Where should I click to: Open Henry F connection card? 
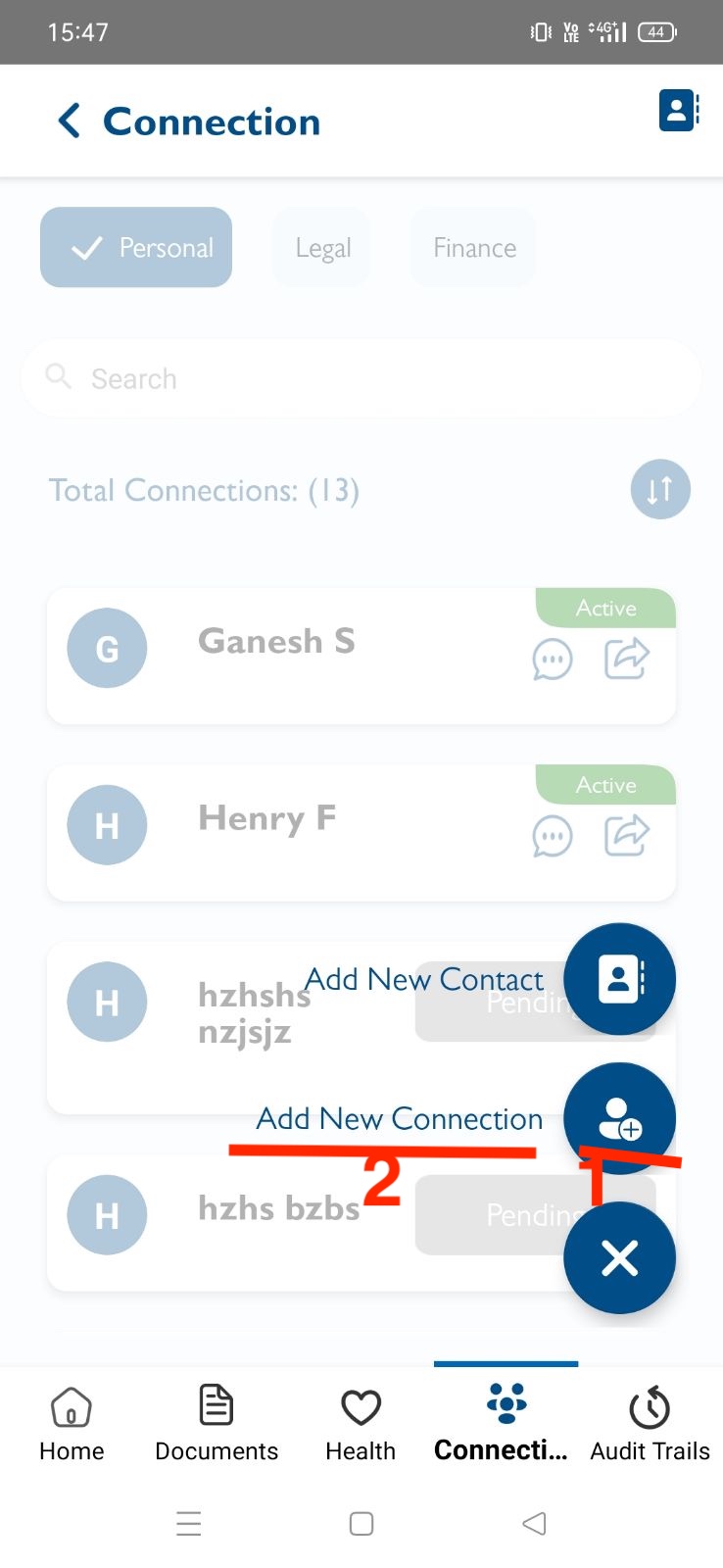pos(361,833)
